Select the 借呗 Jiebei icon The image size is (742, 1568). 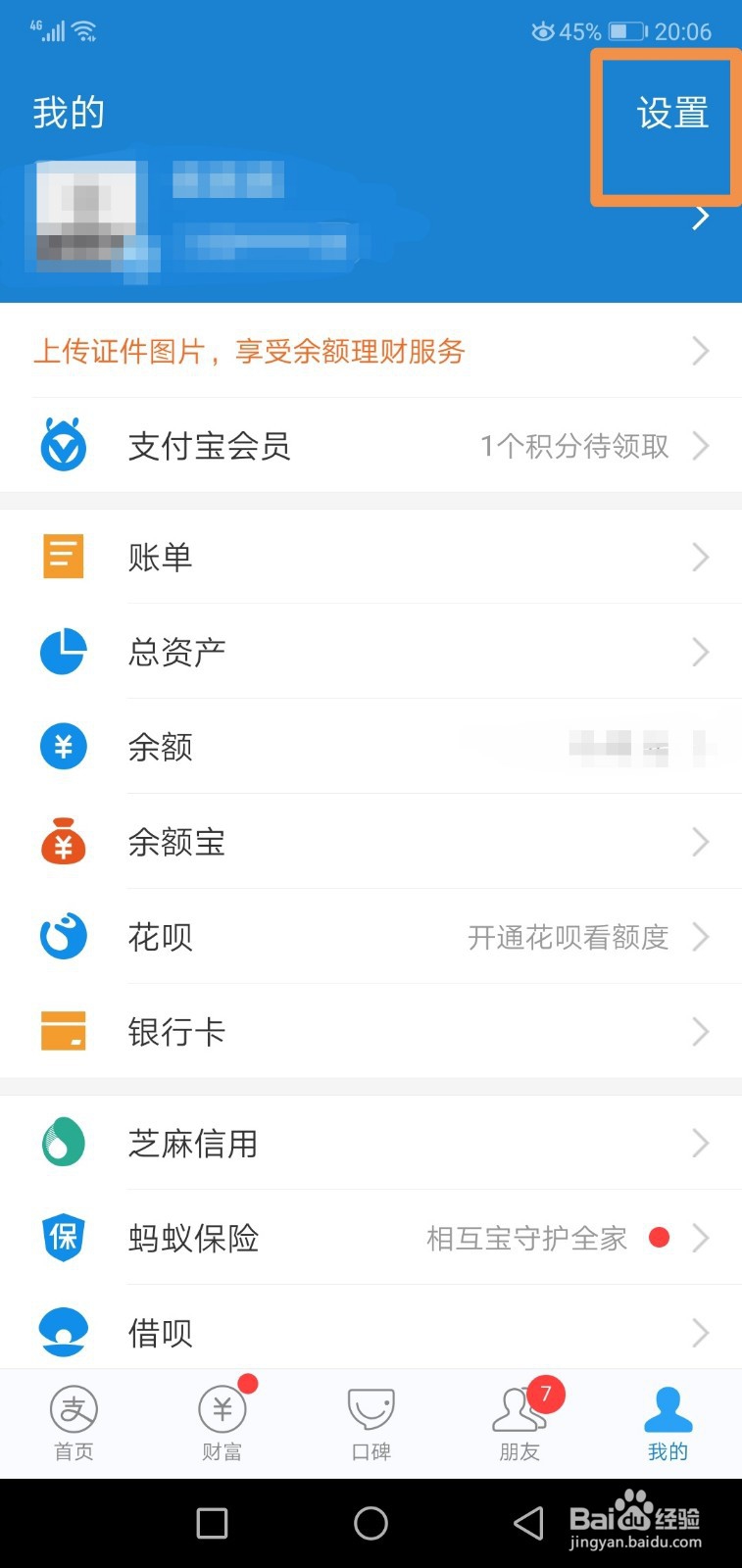point(63,1331)
